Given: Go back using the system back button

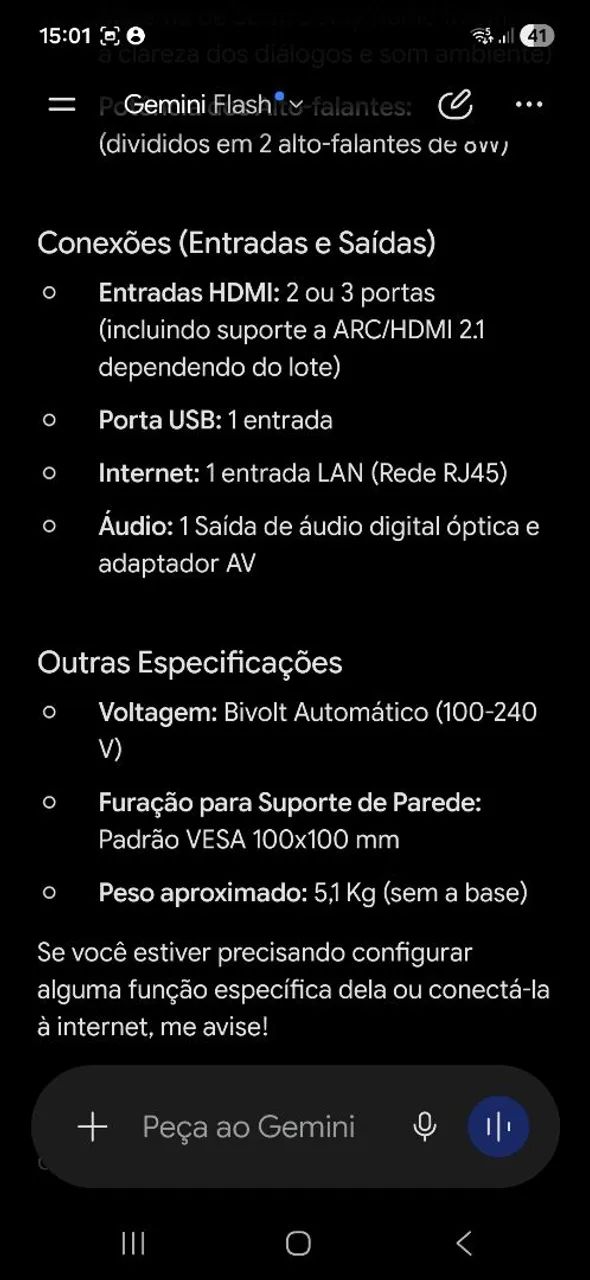Looking at the screenshot, I should coord(463,1243).
